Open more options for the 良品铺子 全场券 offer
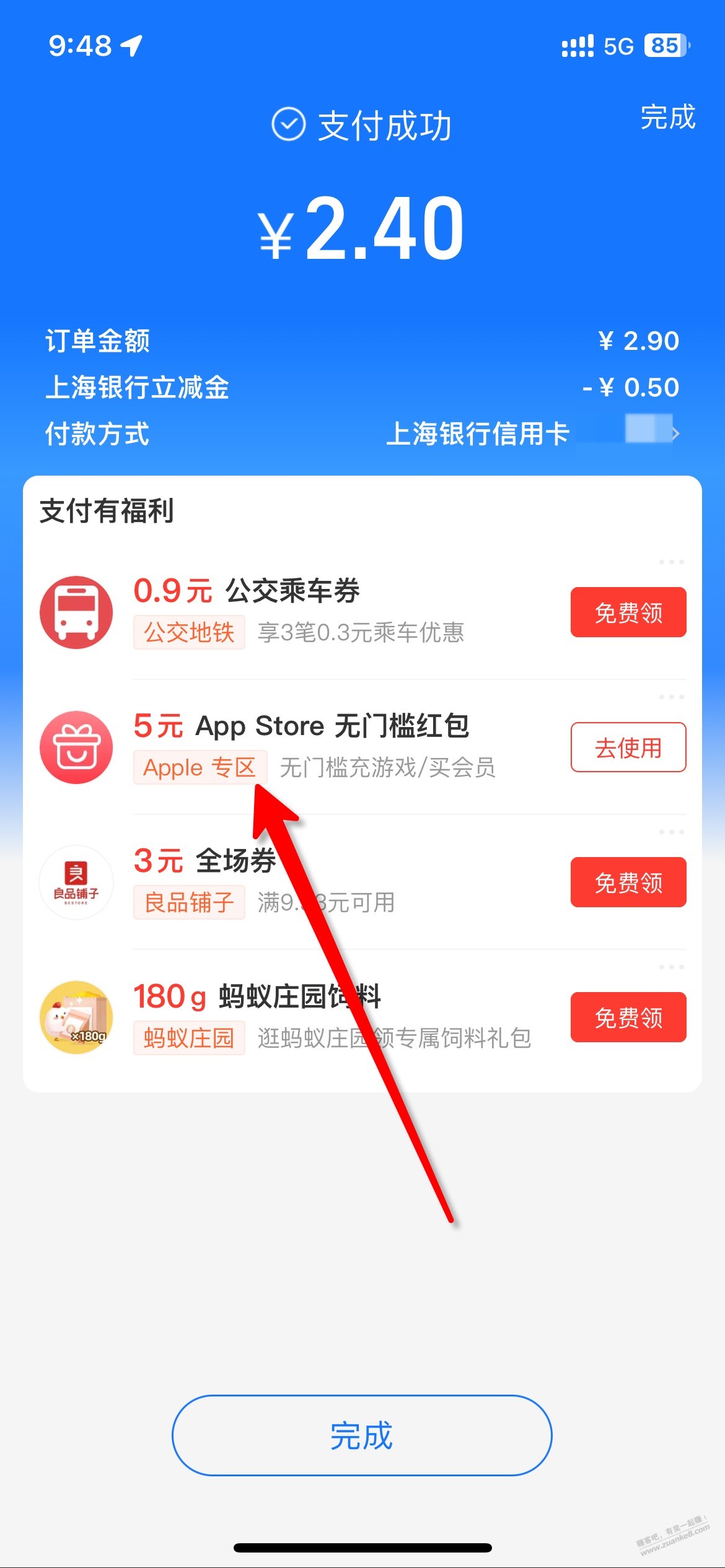This screenshot has height=1568, width=725. [x=671, y=832]
